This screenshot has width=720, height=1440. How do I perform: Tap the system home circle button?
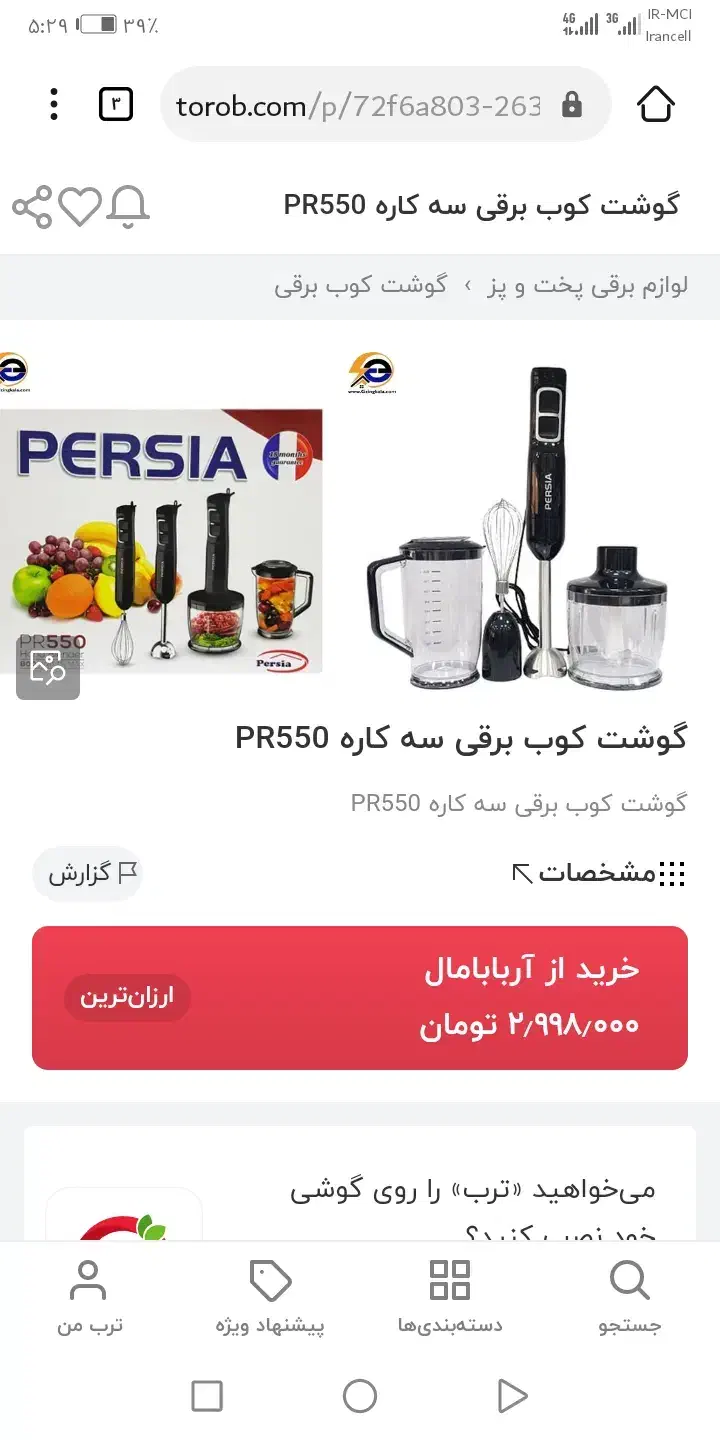360,1395
